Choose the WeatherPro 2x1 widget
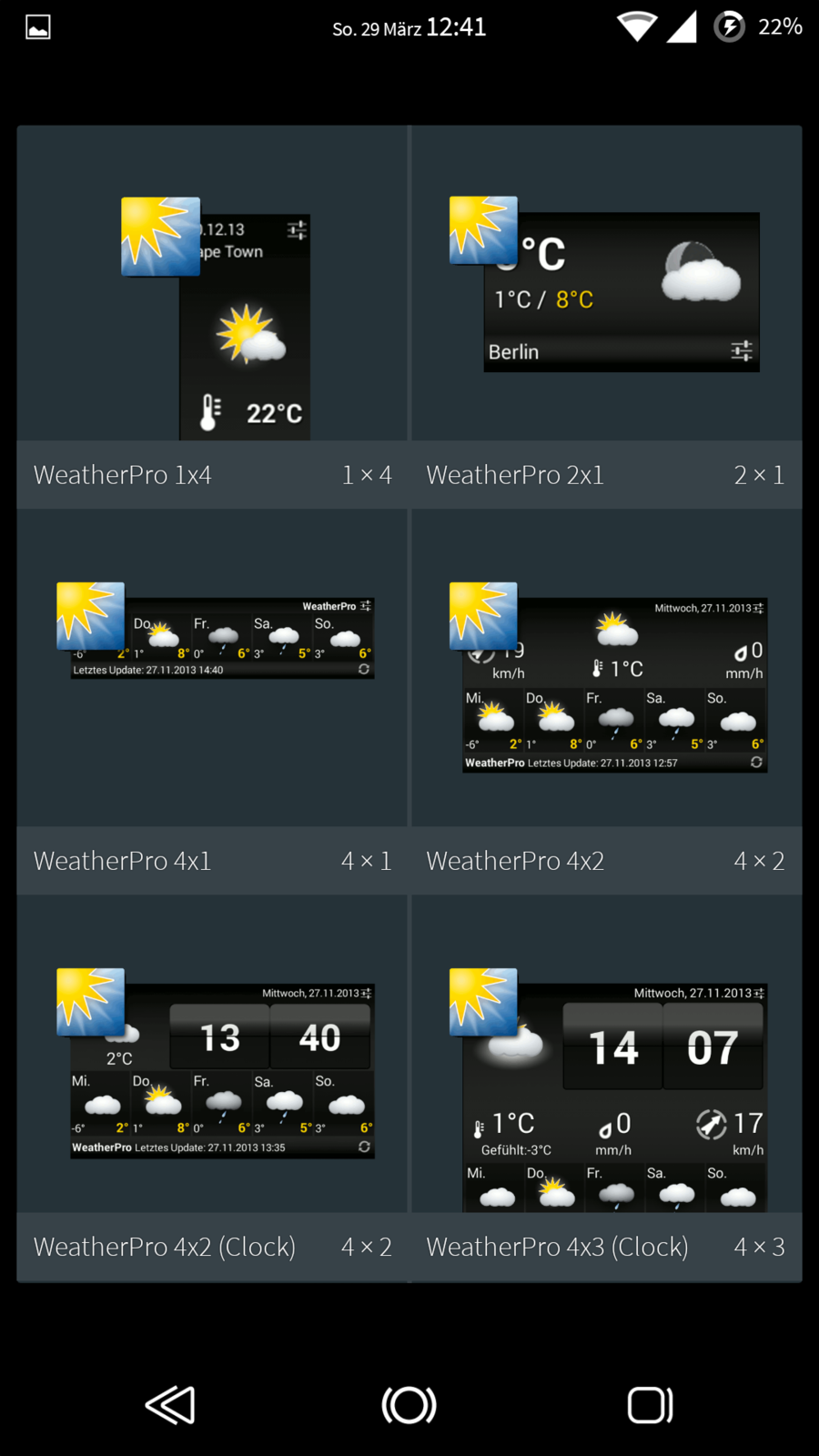Viewport: 819px width, 1456px height. pos(606,316)
